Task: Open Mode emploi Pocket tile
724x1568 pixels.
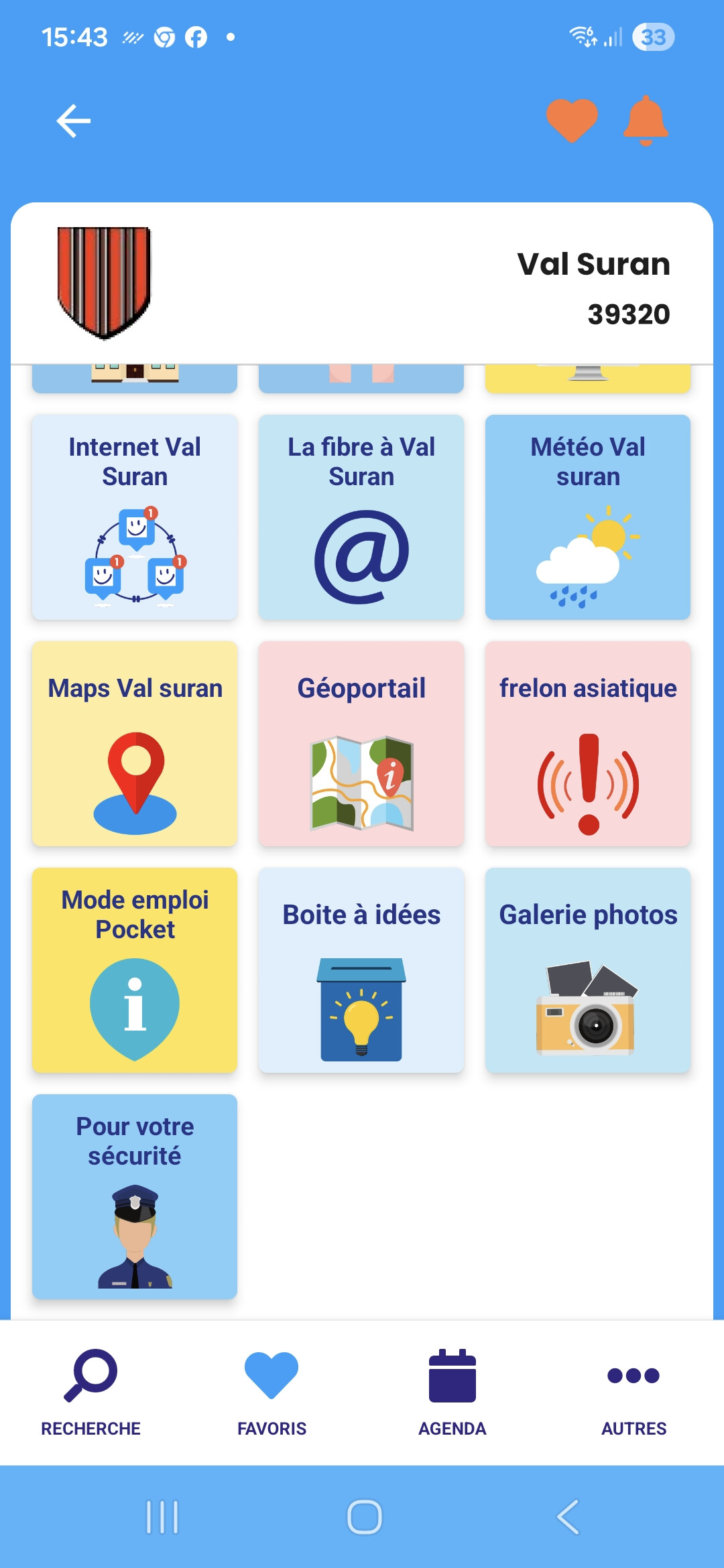Action: tap(135, 970)
